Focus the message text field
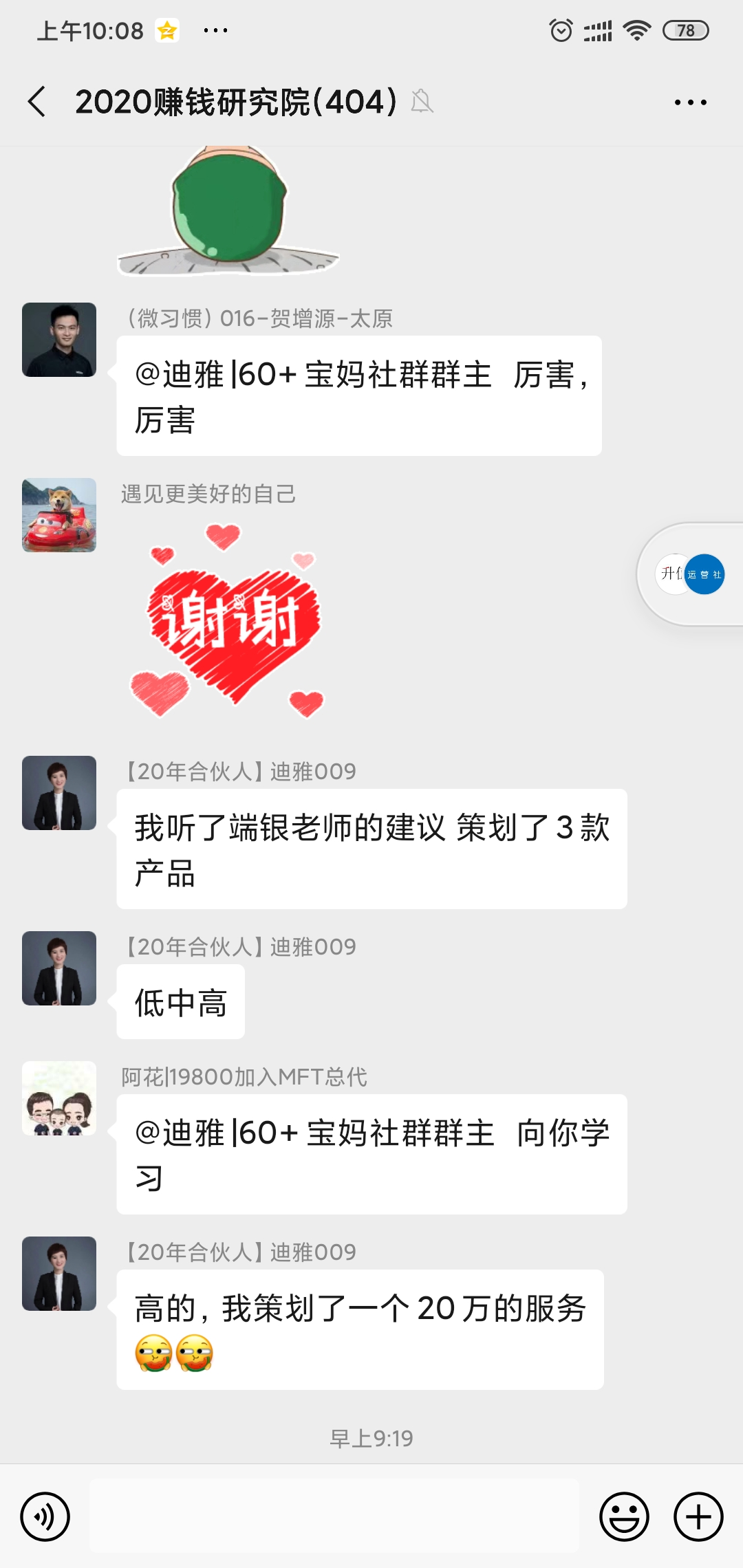Viewport: 743px width, 1568px height. coord(334,1516)
